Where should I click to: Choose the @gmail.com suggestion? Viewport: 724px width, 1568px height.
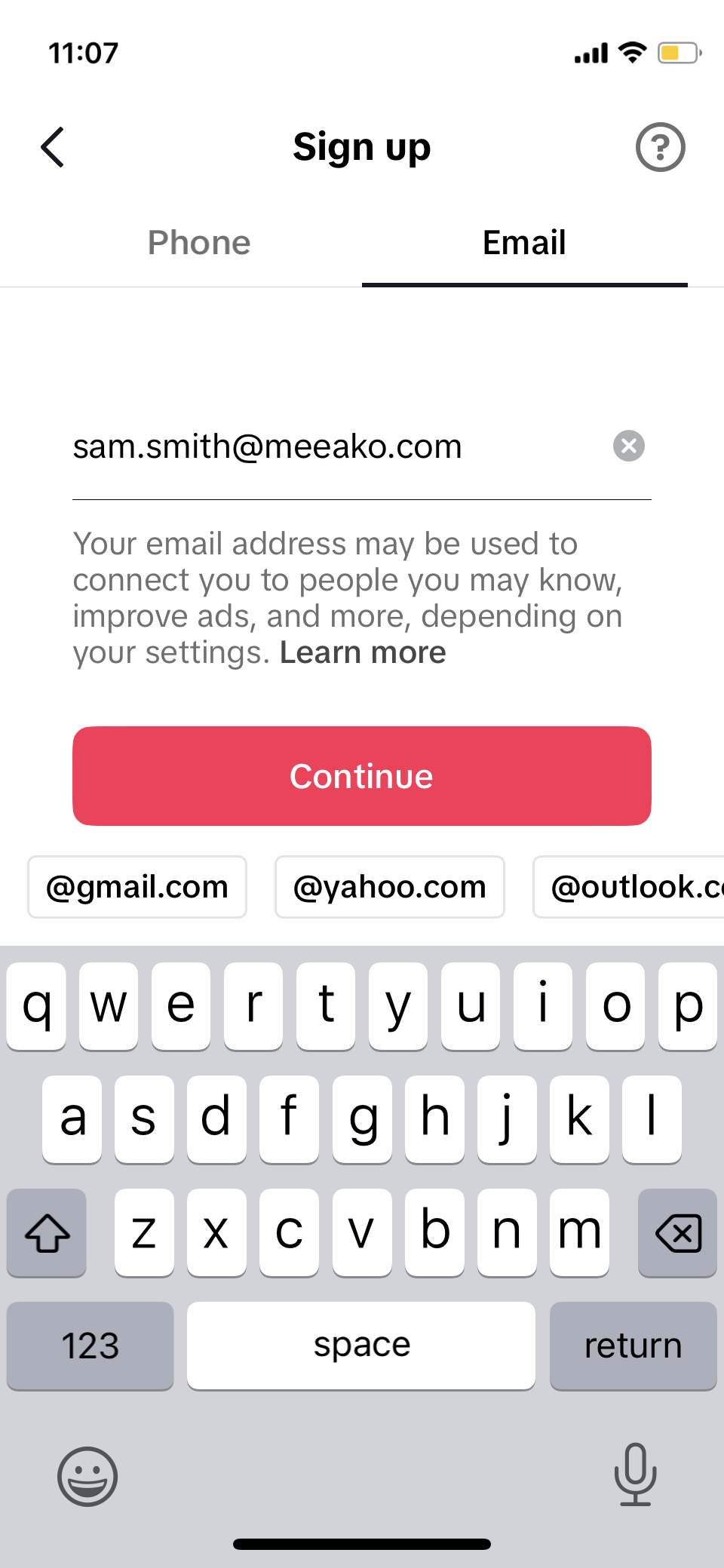pyautogui.click(x=137, y=887)
